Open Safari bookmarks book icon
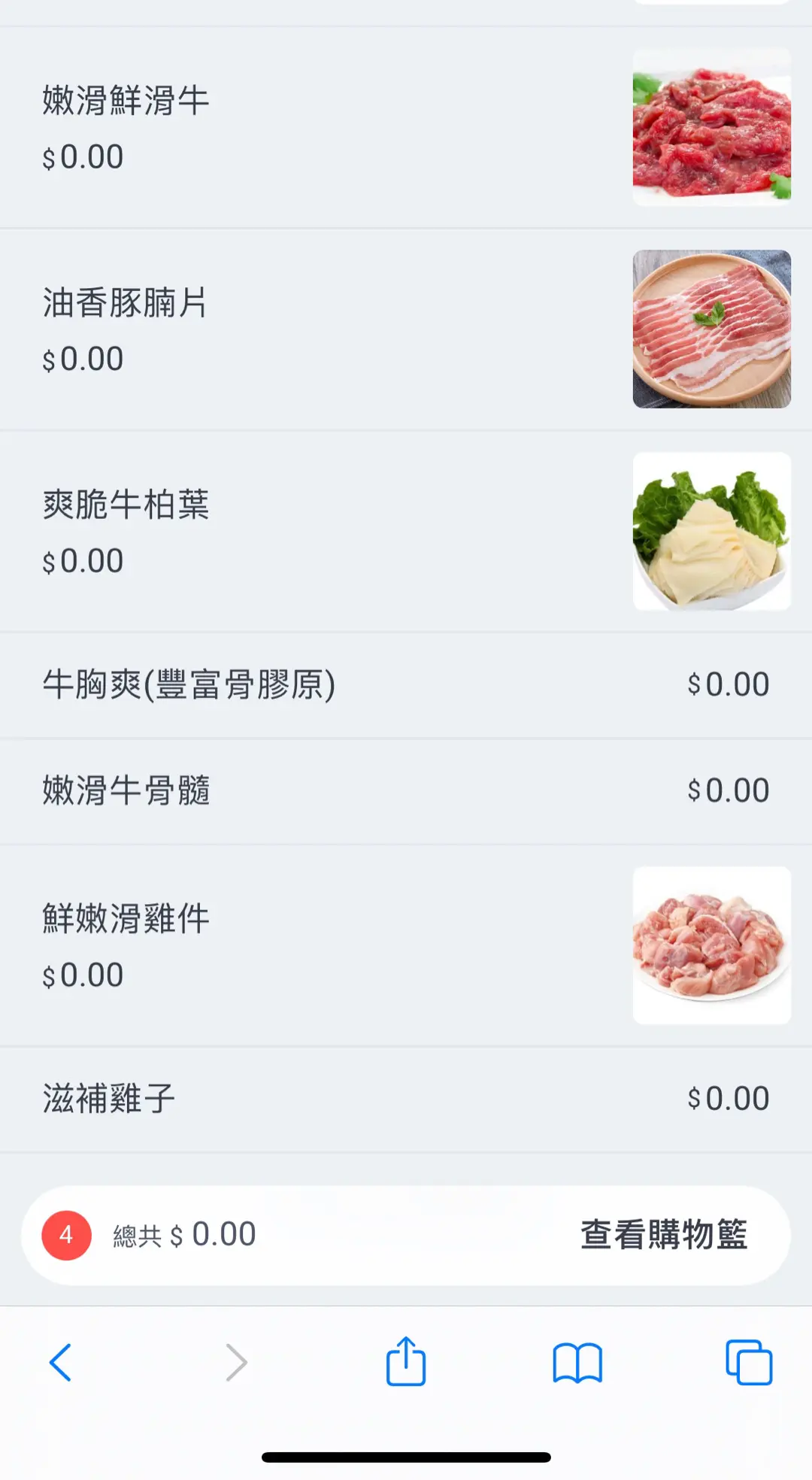Screen dimensions: 812x1480 click(x=577, y=1363)
